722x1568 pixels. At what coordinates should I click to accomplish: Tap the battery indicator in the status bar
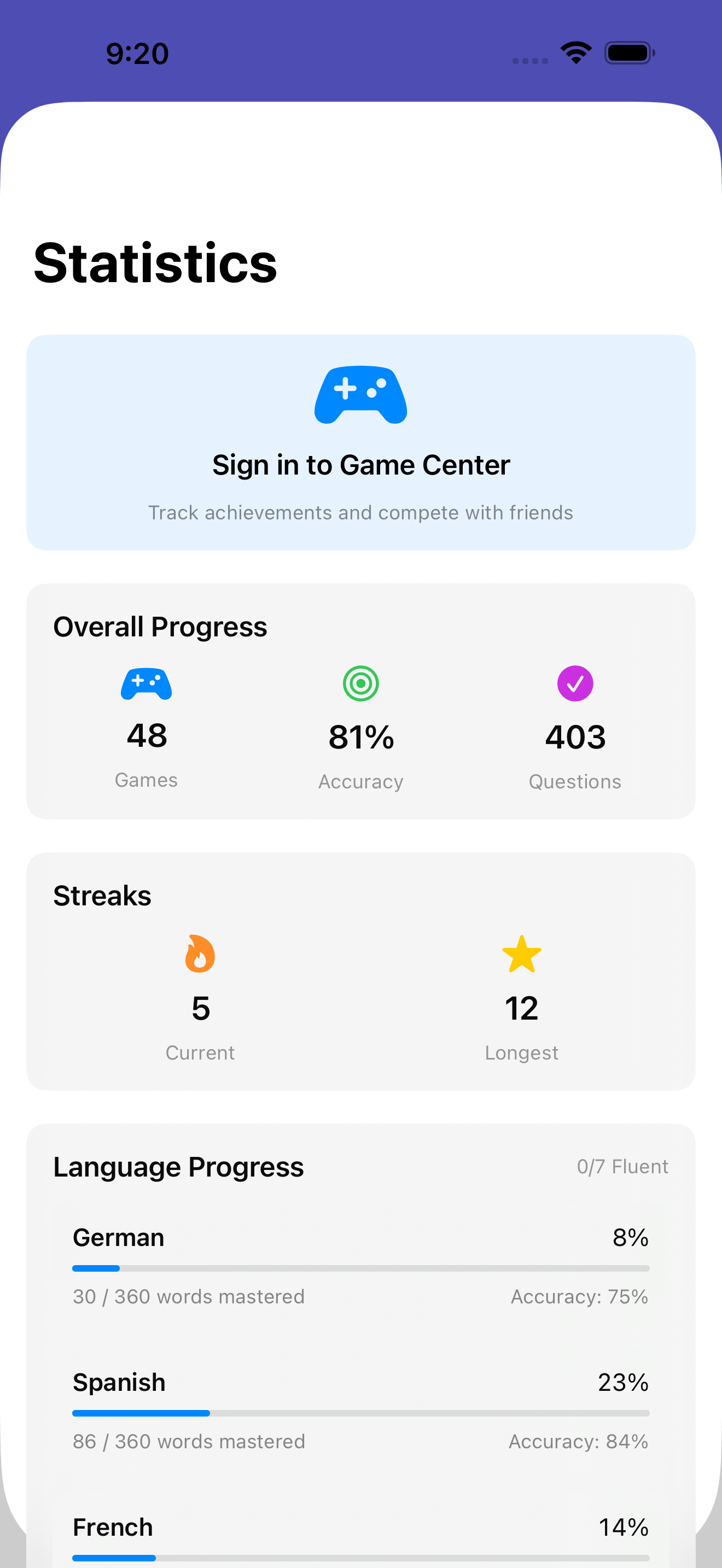630,52
